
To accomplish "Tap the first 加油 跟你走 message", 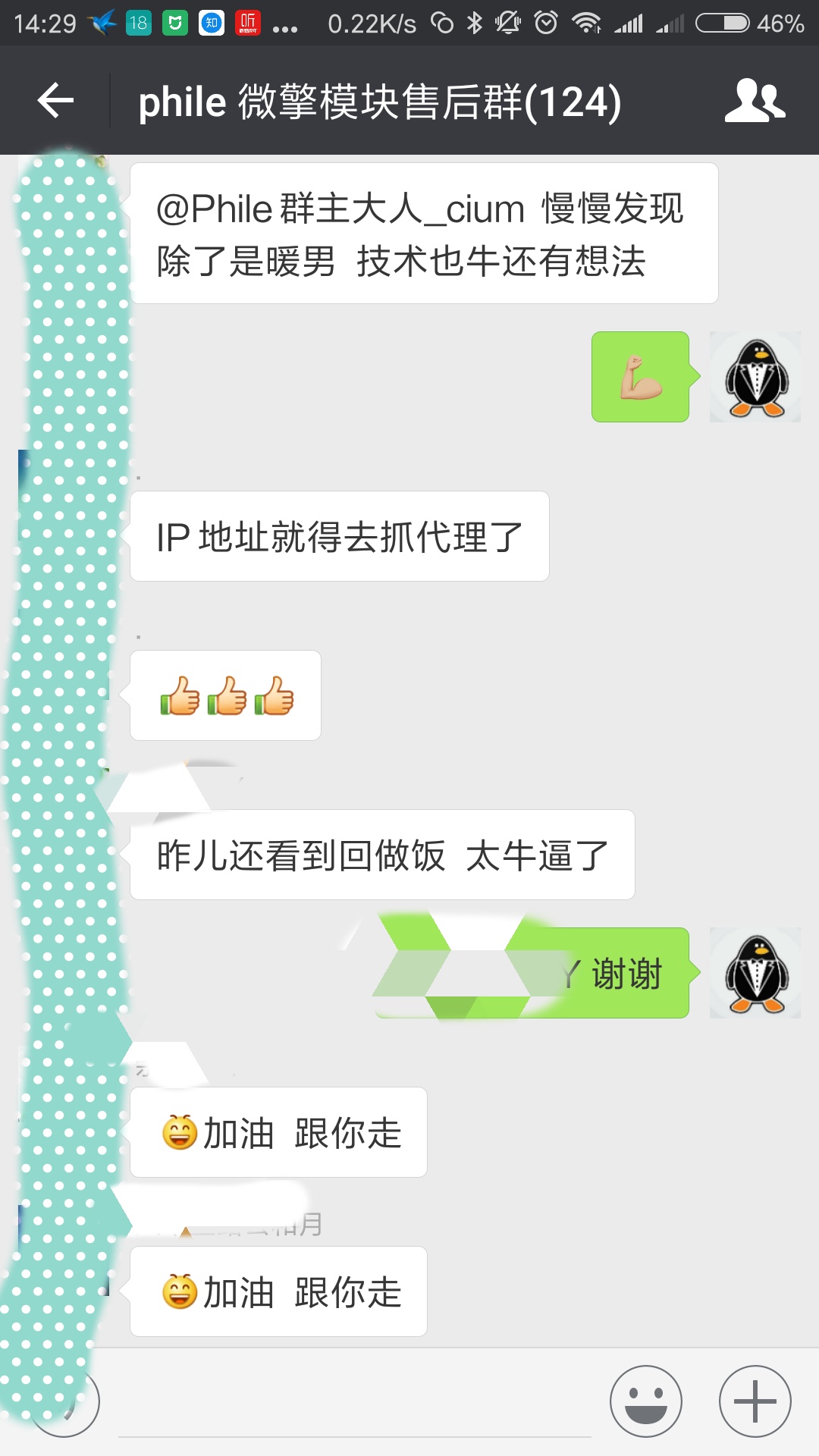I will (278, 1132).
